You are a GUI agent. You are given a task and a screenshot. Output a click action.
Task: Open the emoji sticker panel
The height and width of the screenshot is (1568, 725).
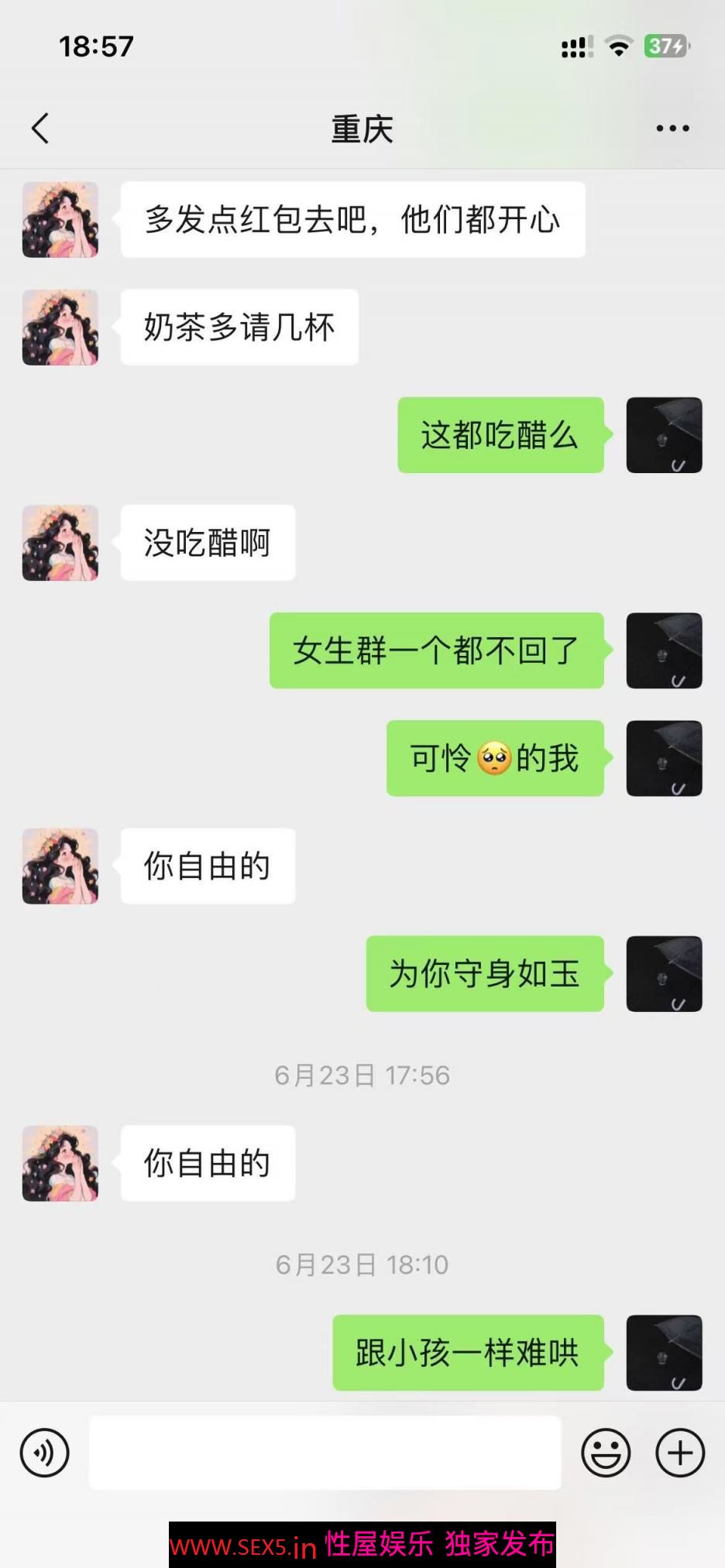[606, 1453]
